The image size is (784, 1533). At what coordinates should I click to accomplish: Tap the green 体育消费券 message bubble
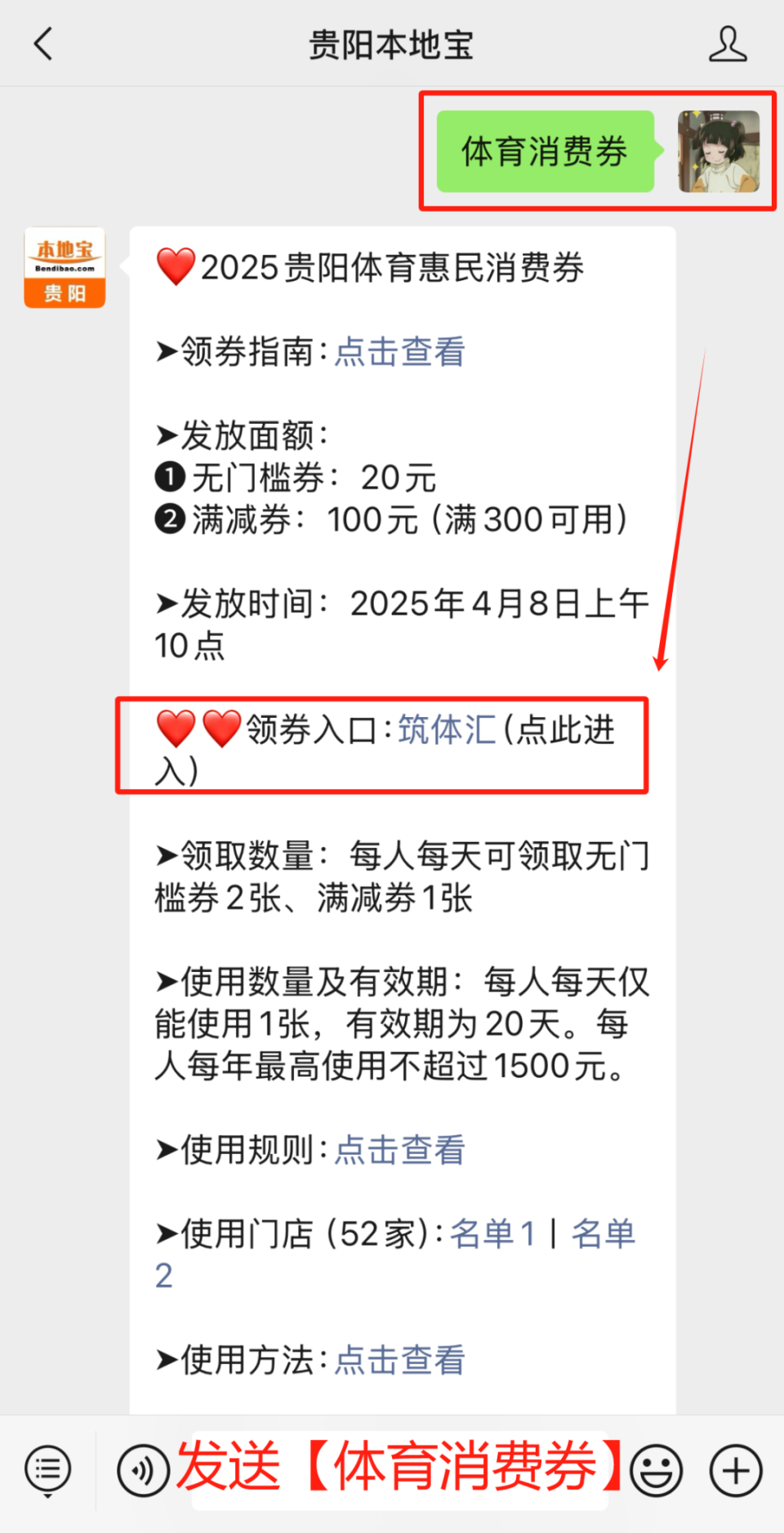(x=545, y=151)
